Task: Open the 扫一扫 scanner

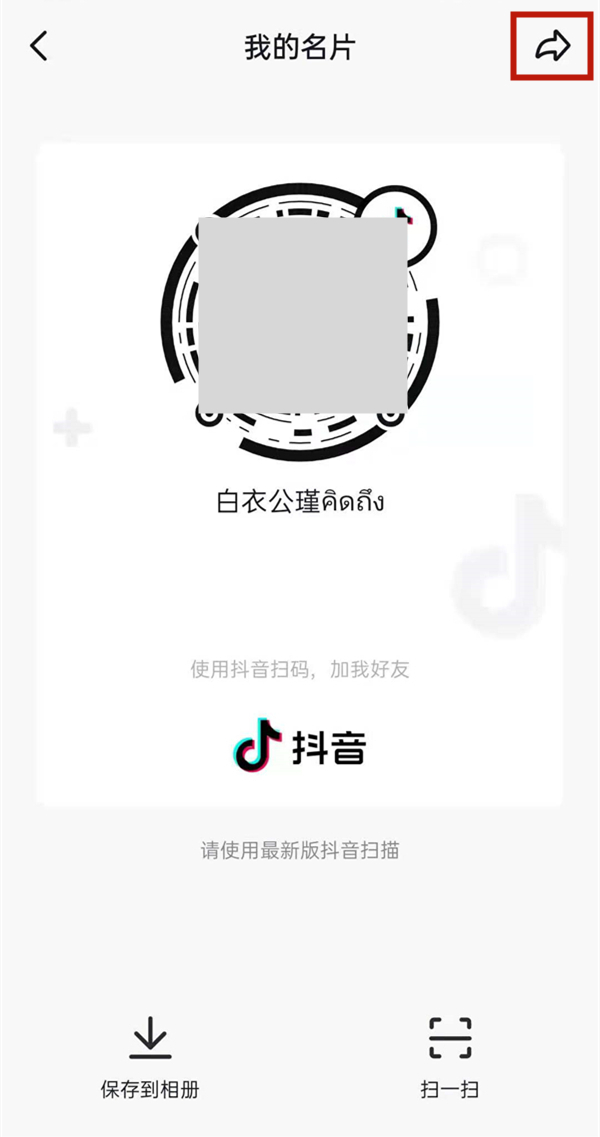Action: click(450, 1056)
